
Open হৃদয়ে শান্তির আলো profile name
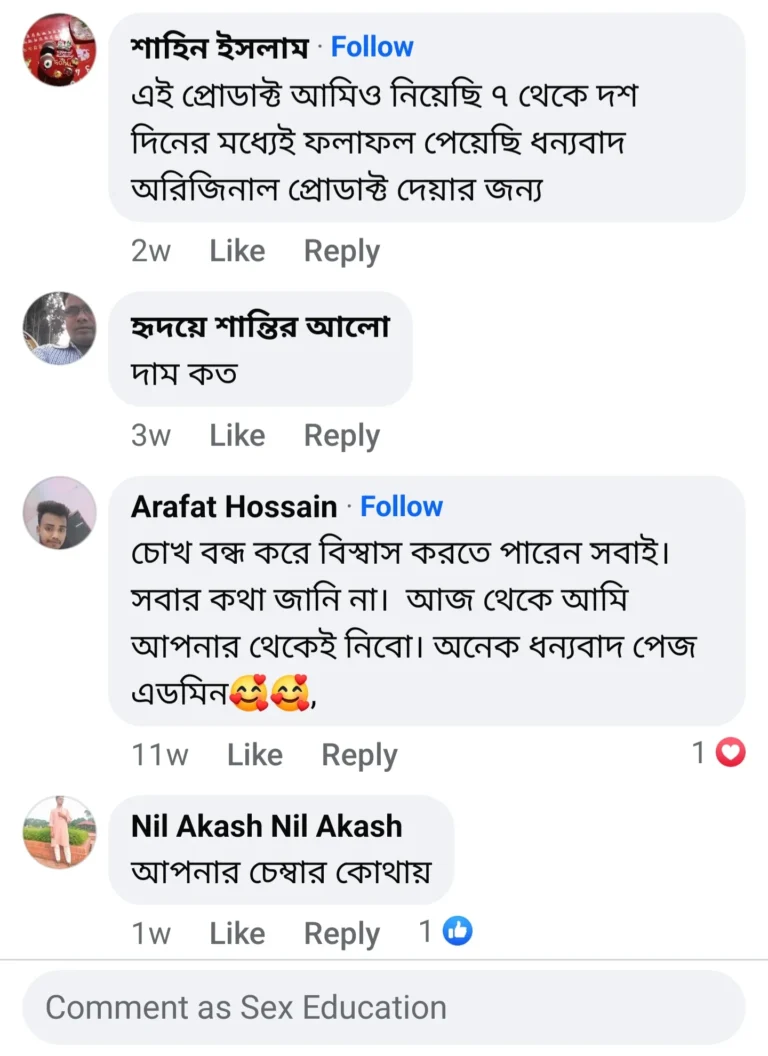[x=260, y=326]
